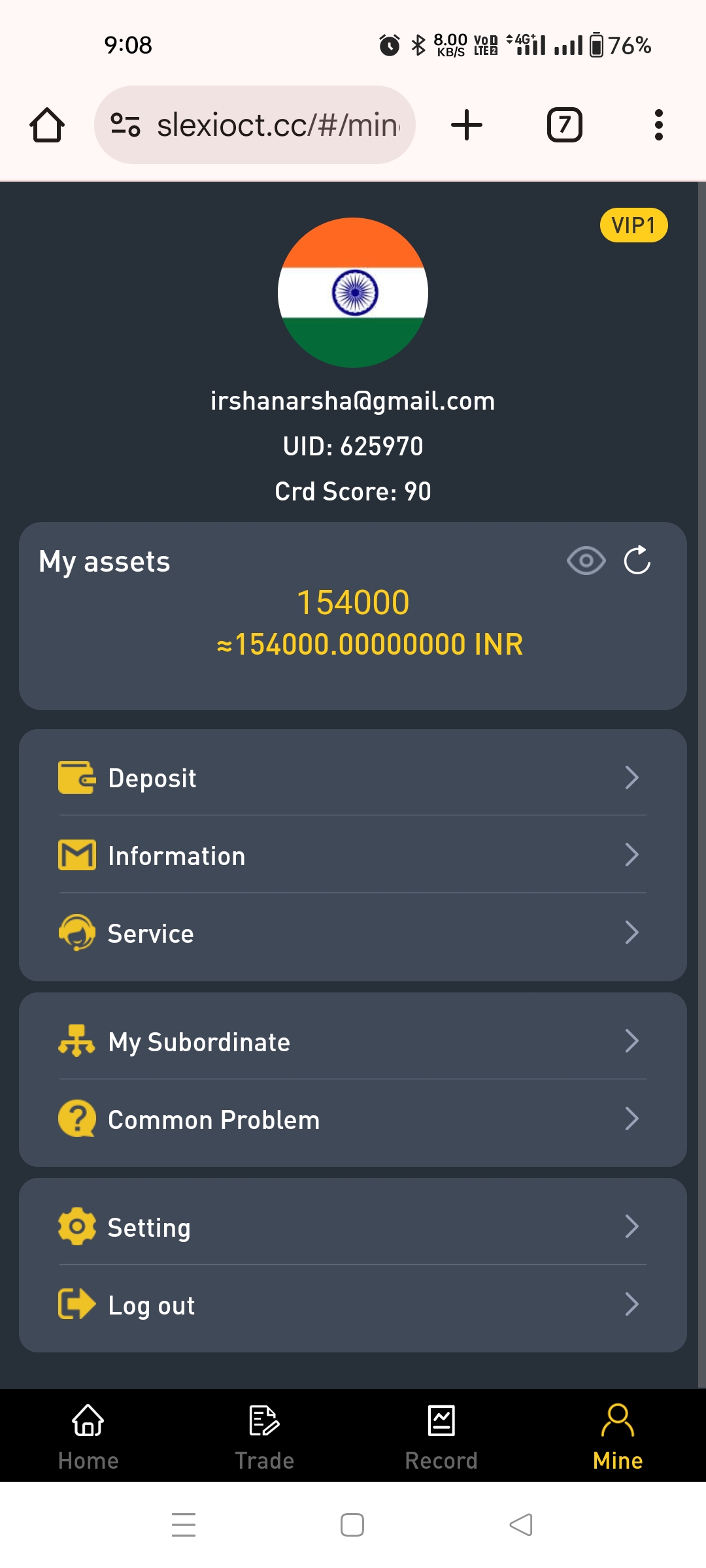Switch to the Record tab
Screen dimensions: 706x1568
441,1436
